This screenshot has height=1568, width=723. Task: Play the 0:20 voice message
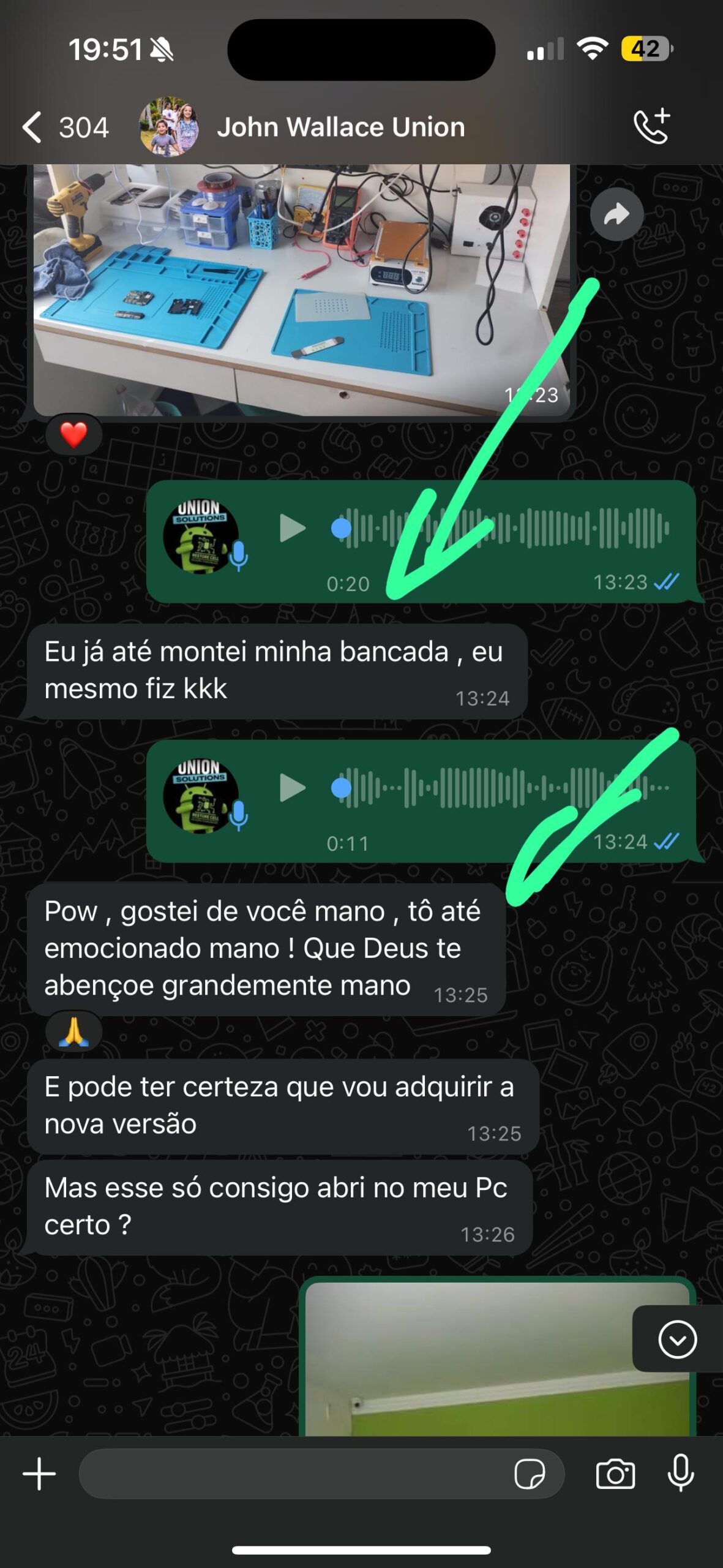(x=292, y=528)
